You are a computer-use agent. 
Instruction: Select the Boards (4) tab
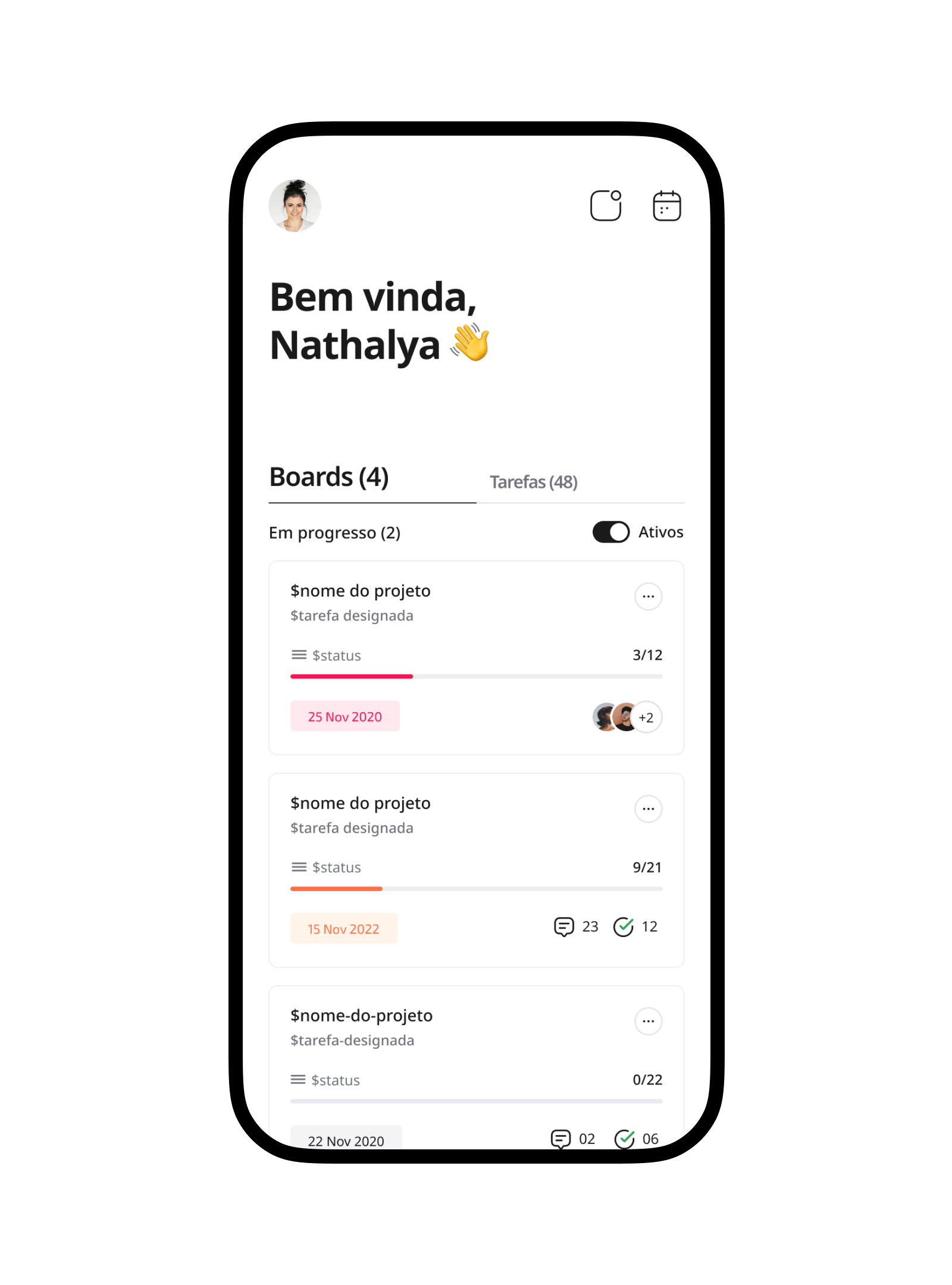point(329,477)
